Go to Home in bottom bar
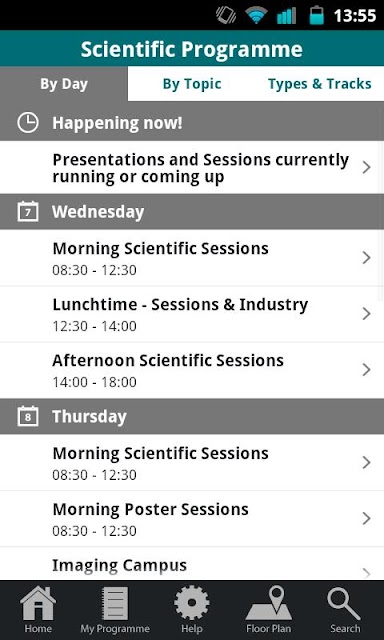 [38, 610]
